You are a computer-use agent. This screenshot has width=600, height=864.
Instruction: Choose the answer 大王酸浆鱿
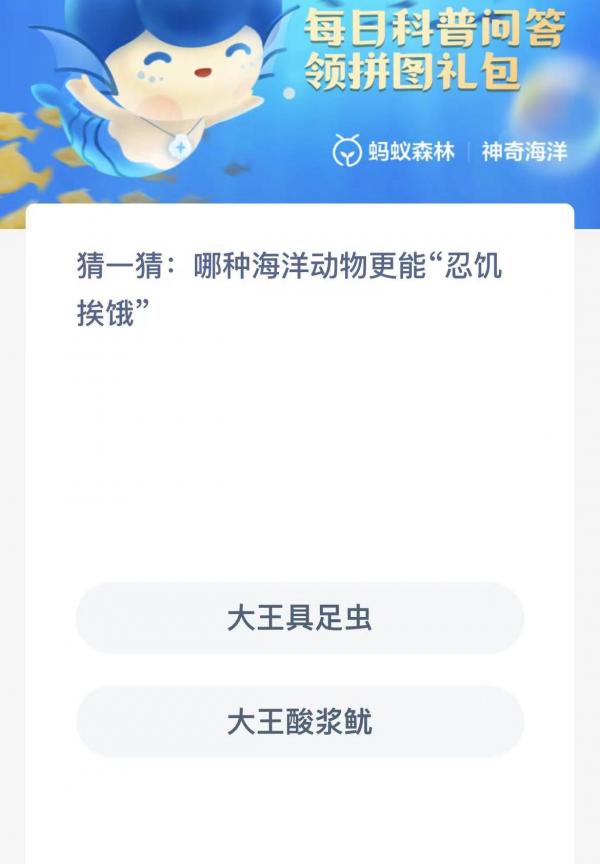tap(299, 721)
